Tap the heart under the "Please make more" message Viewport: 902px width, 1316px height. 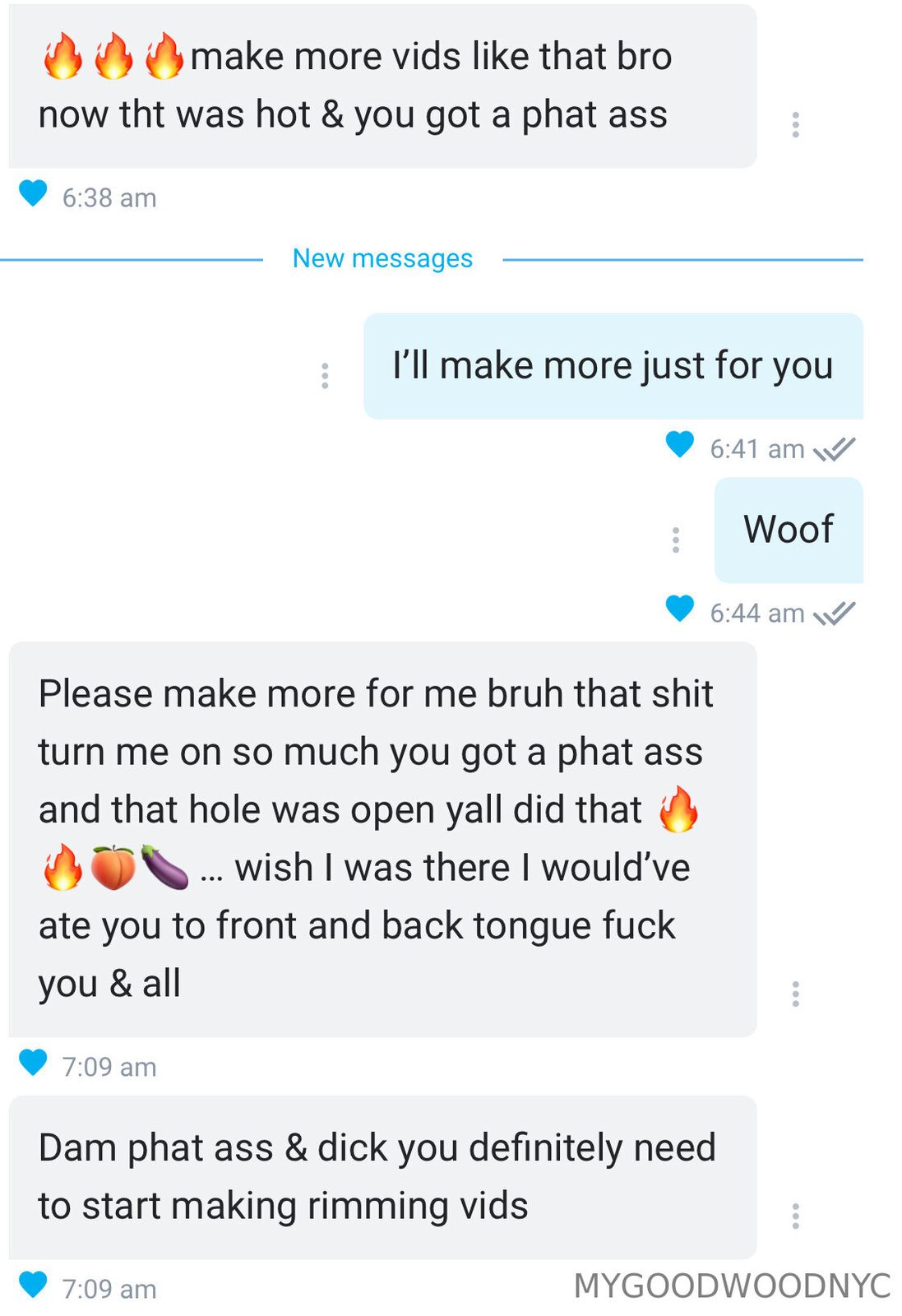[33, 1063]
